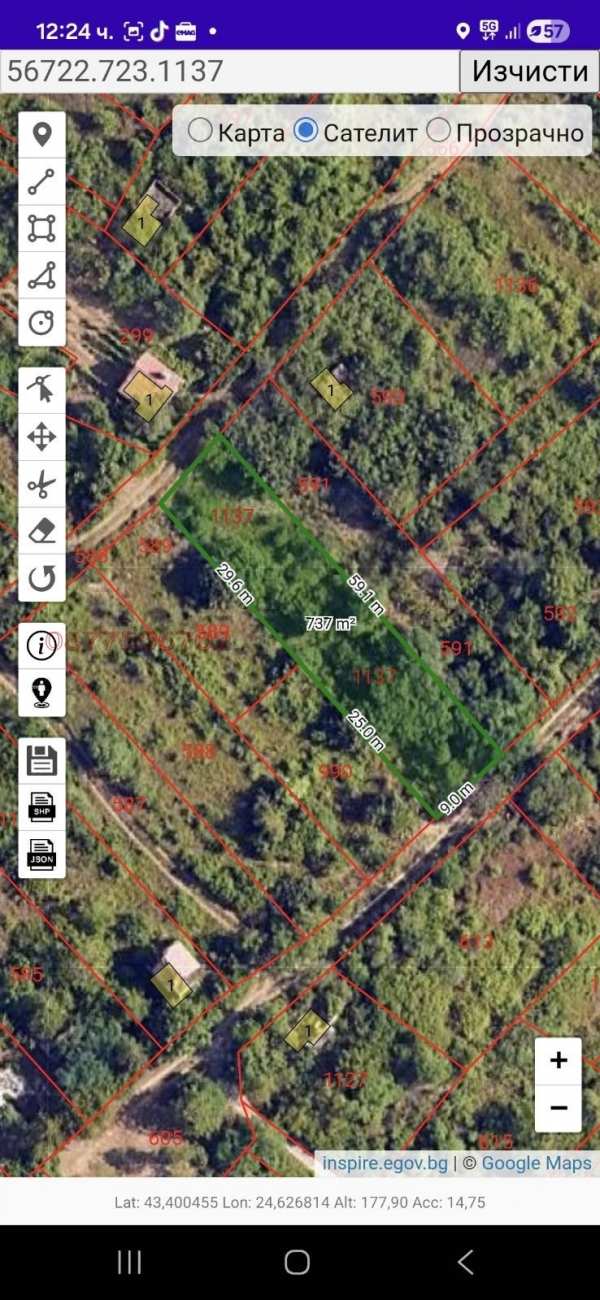
Task: Activate the move arrows tool
Action: (42, 437)
